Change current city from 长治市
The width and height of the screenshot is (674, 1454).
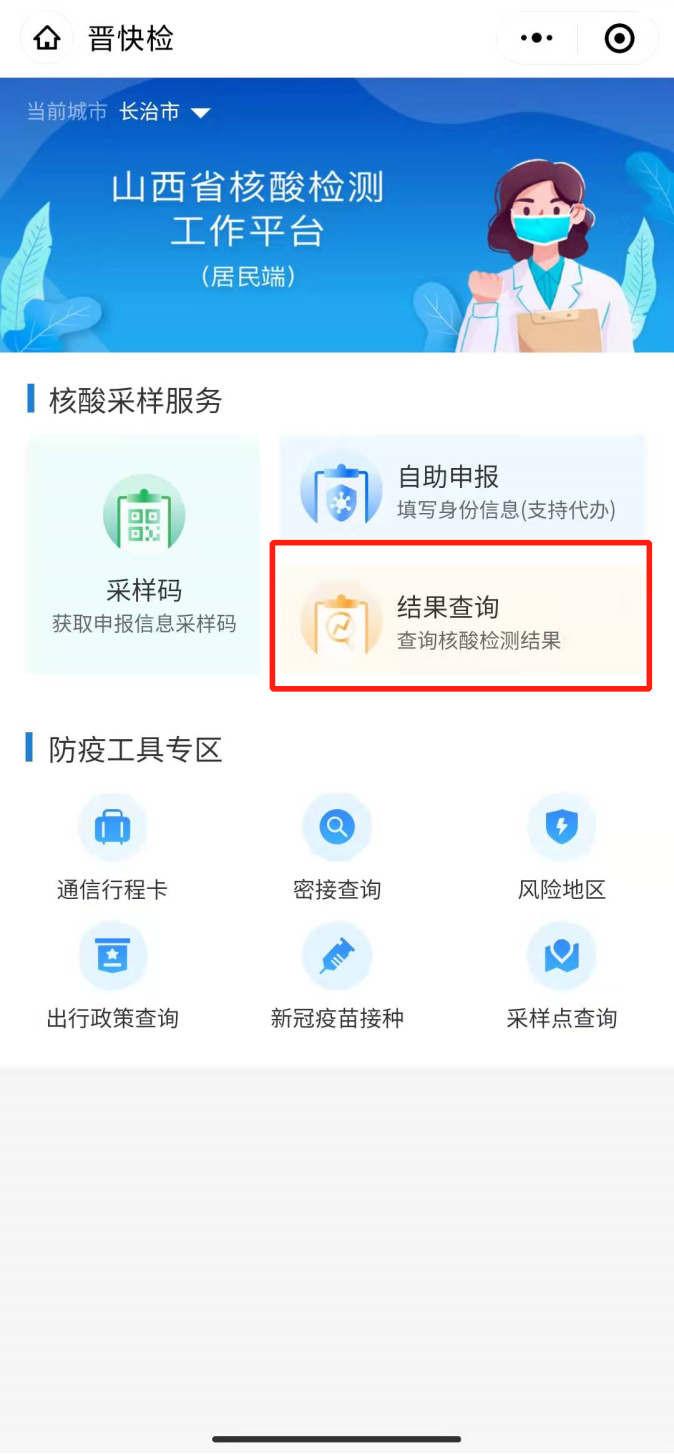click(x=165, y=112)
